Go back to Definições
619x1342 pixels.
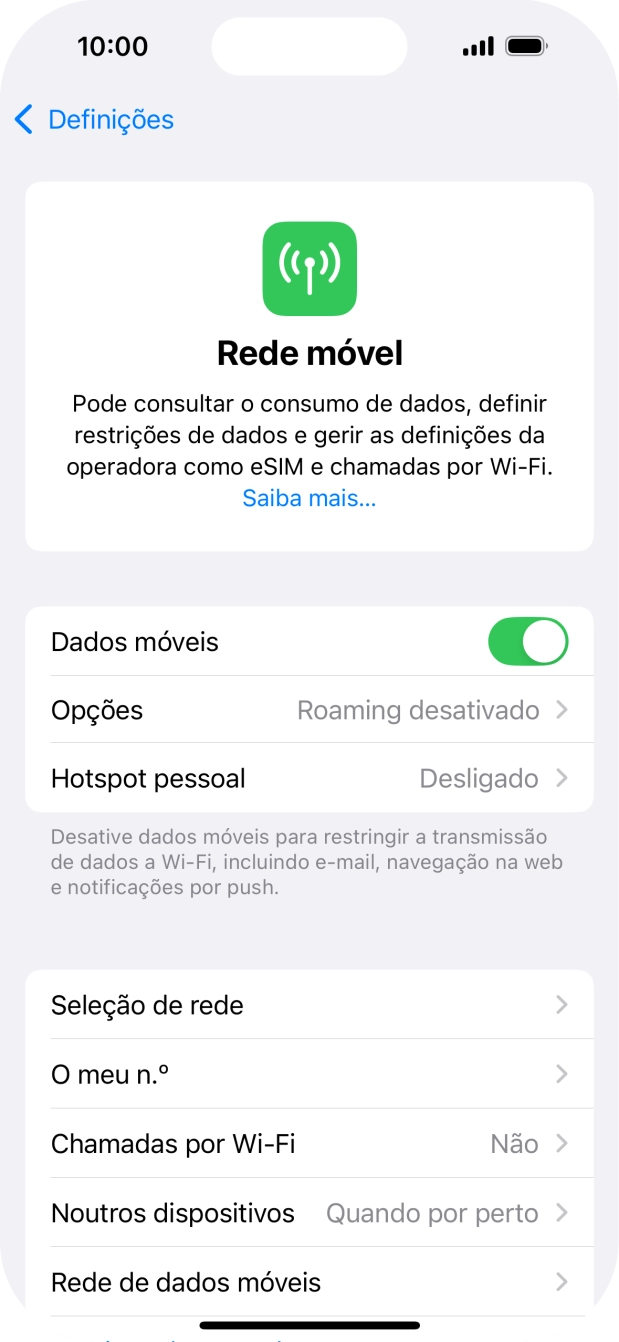pyautogui.click(x=94, y=120)
